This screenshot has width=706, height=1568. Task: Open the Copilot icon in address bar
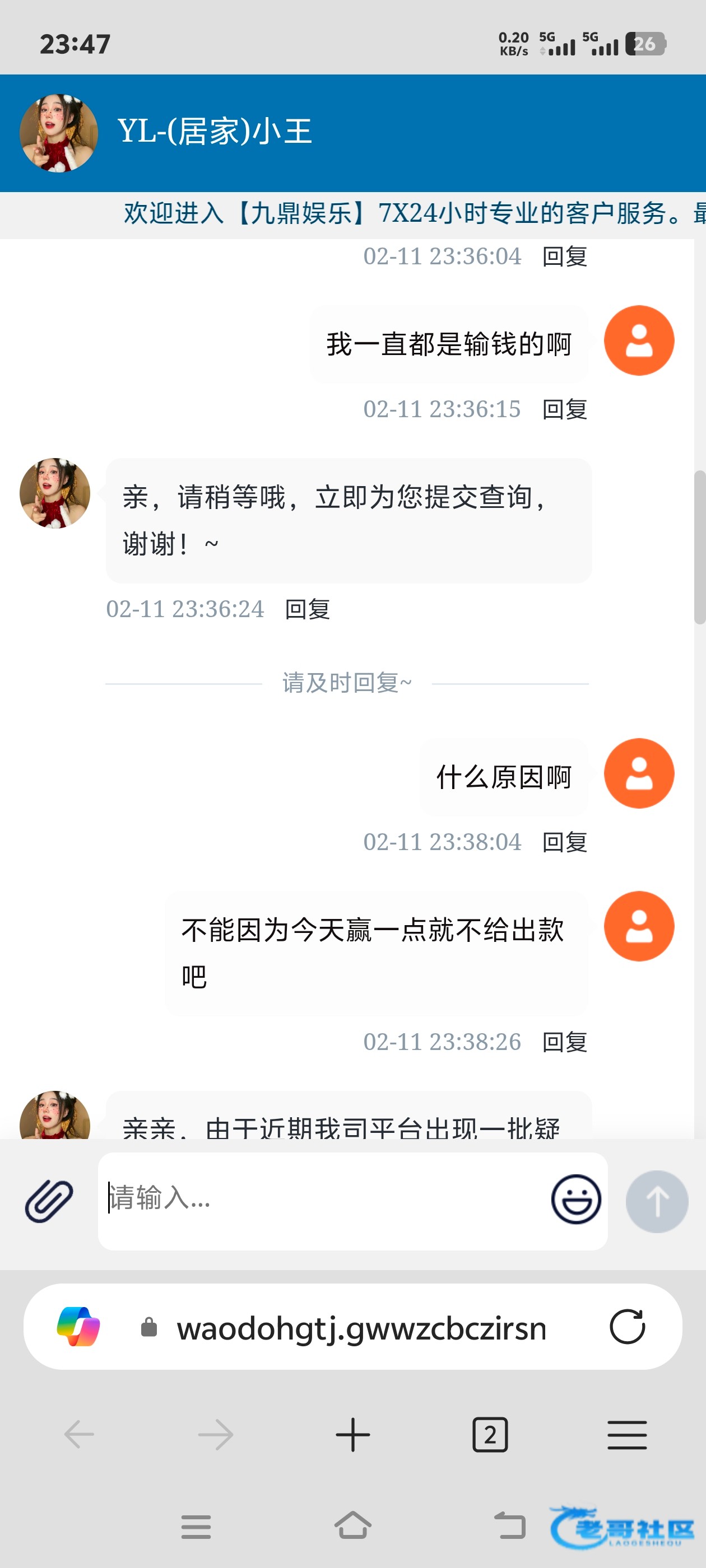[78, 1327]
